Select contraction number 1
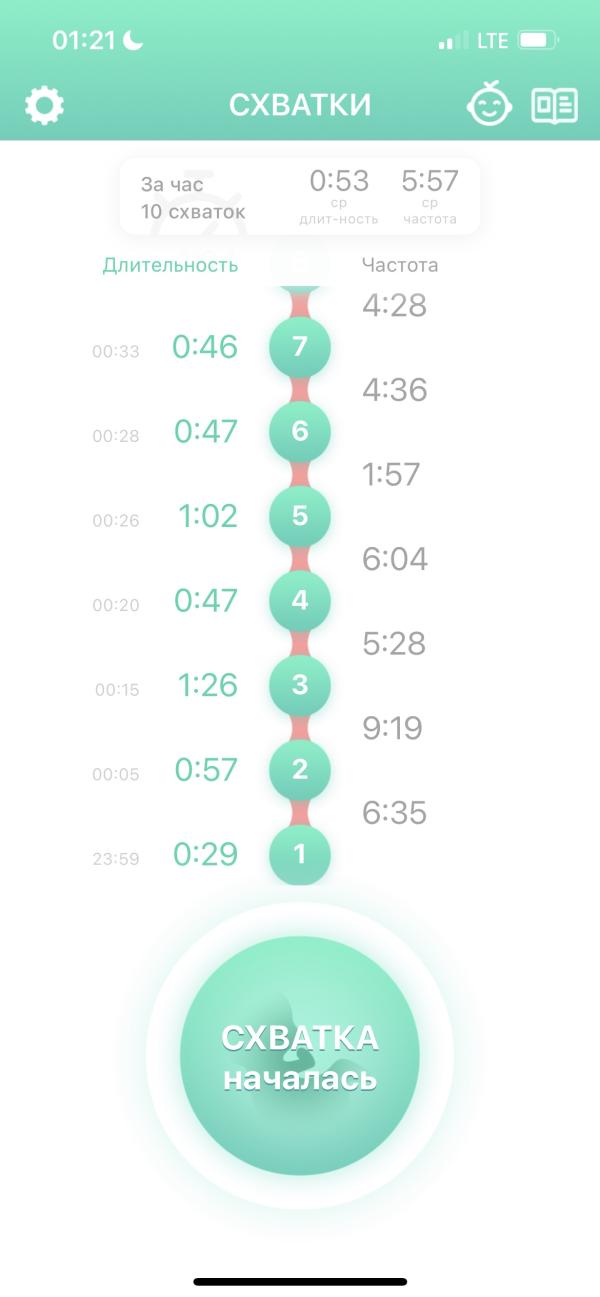 (300, 855)
